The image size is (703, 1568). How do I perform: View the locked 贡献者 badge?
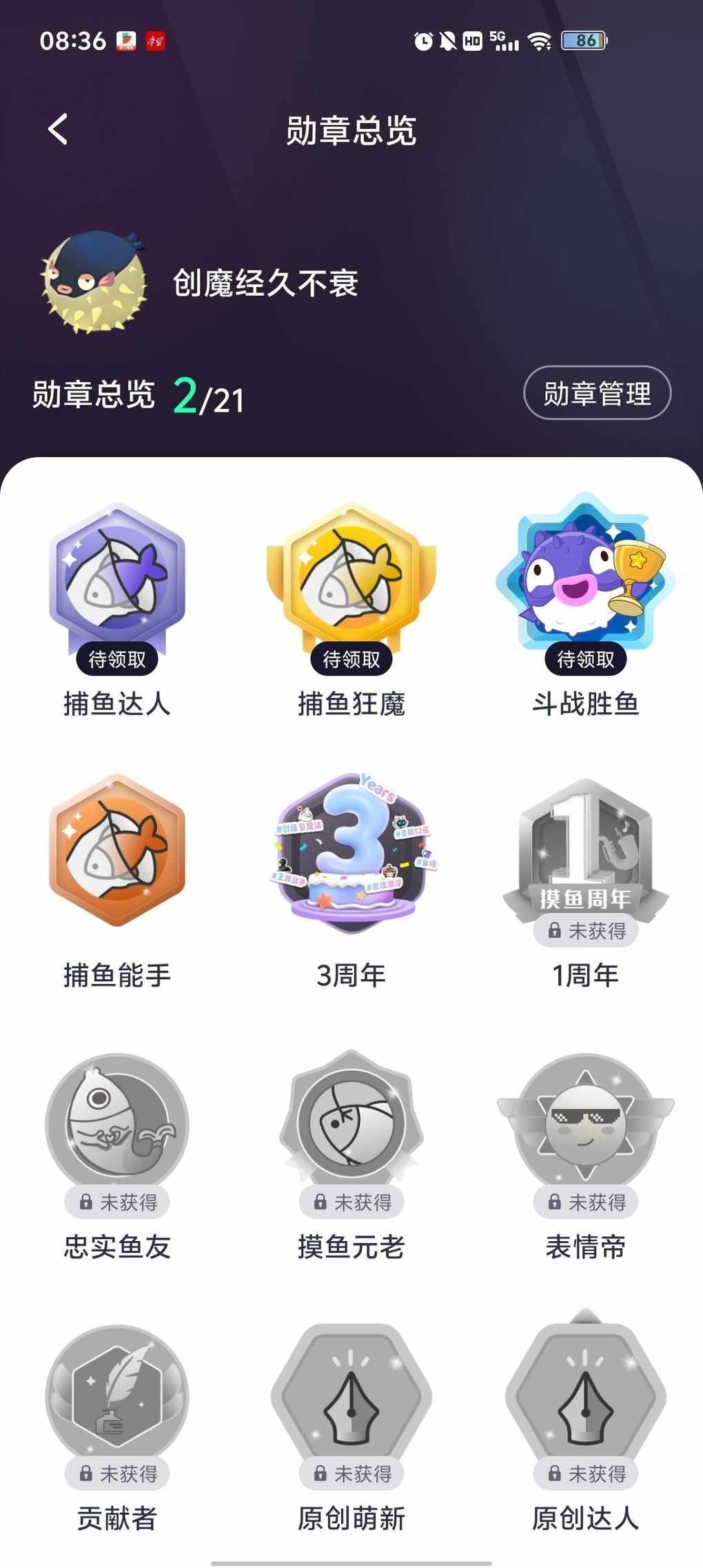point(117,1396)
